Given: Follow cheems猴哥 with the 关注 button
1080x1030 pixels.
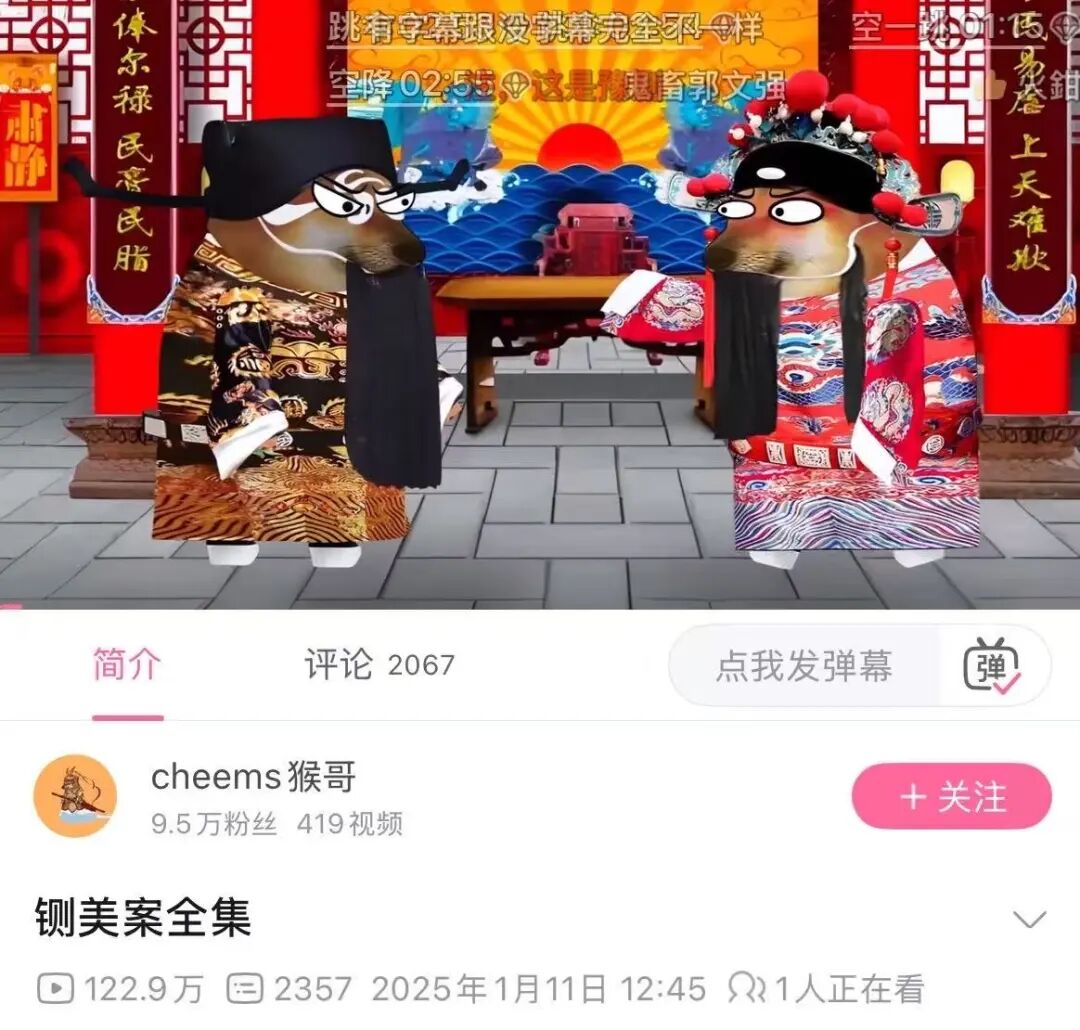Looking at the screenshot, I should [951, 797].
